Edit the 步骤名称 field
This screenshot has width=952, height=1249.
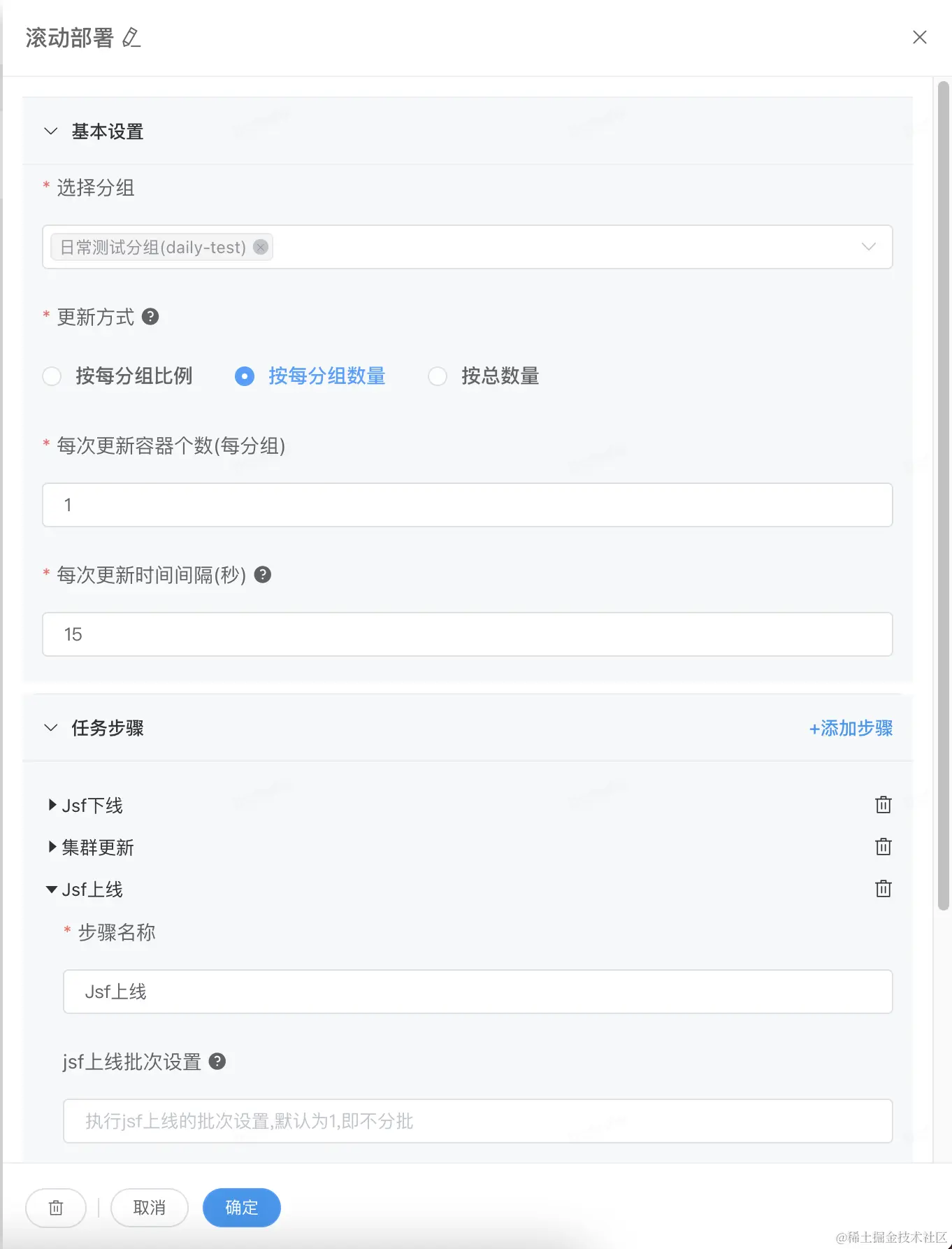477,992
